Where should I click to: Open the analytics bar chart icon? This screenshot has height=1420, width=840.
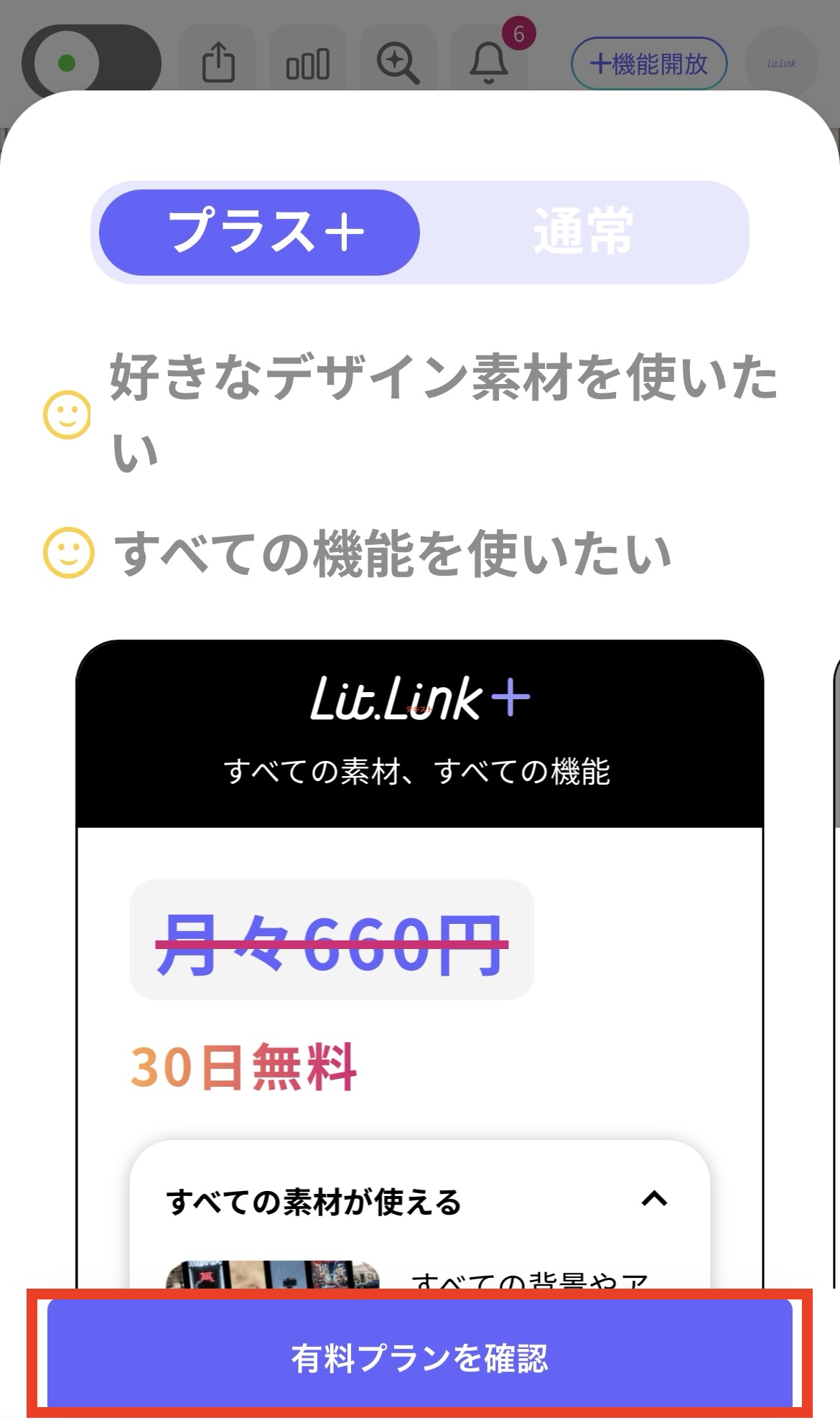point(308,64)
